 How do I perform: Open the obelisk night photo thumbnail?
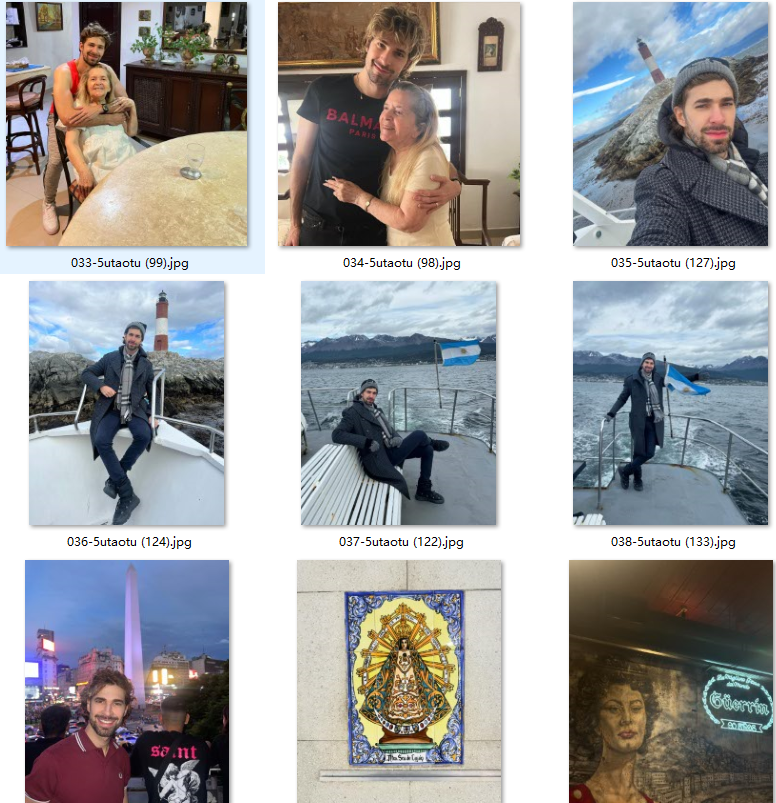[x=127, y=681]
